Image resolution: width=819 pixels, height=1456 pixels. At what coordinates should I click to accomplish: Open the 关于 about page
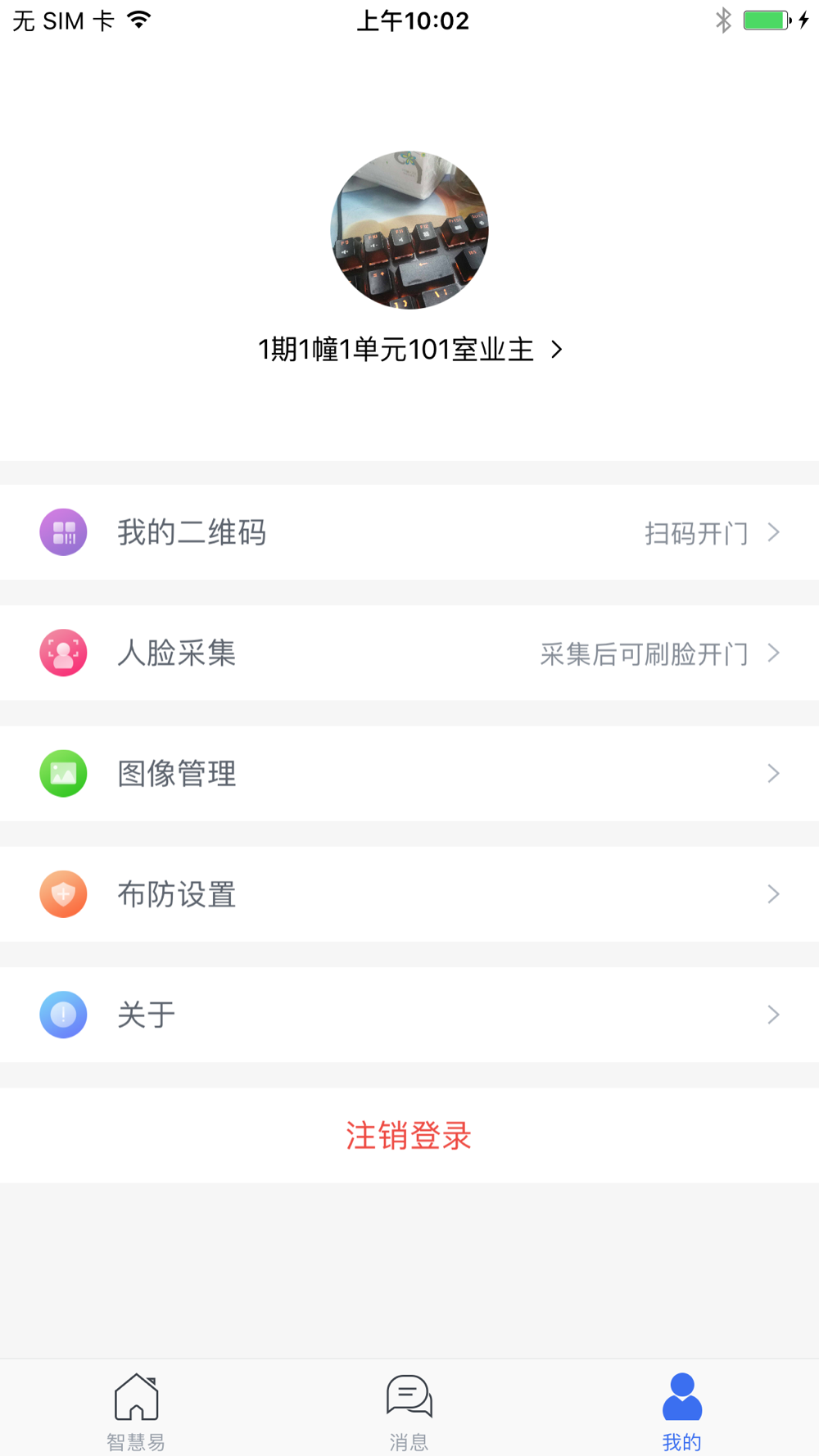[409, 1015]
